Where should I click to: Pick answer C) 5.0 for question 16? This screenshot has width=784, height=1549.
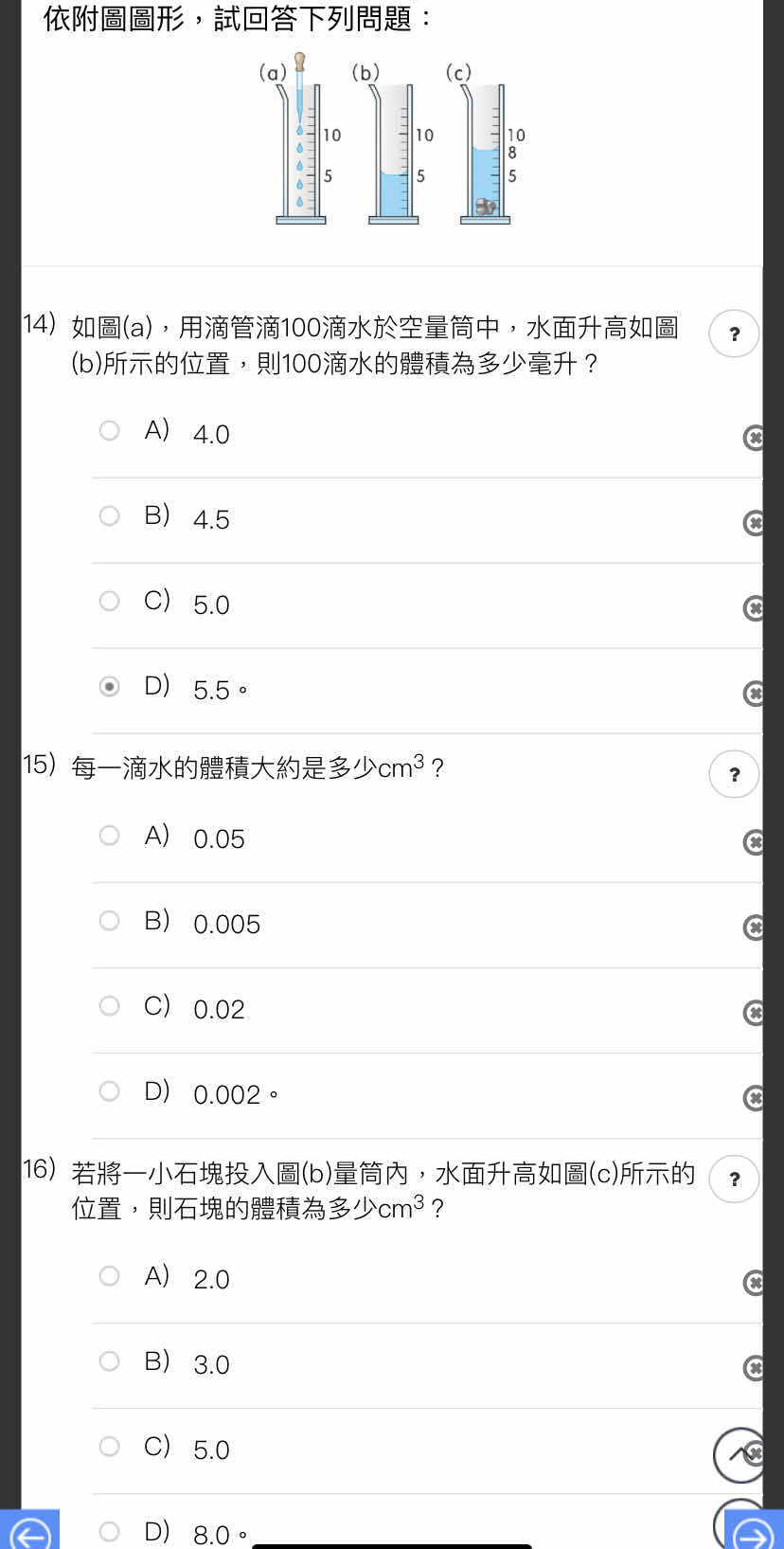[x=110, y=1446]
